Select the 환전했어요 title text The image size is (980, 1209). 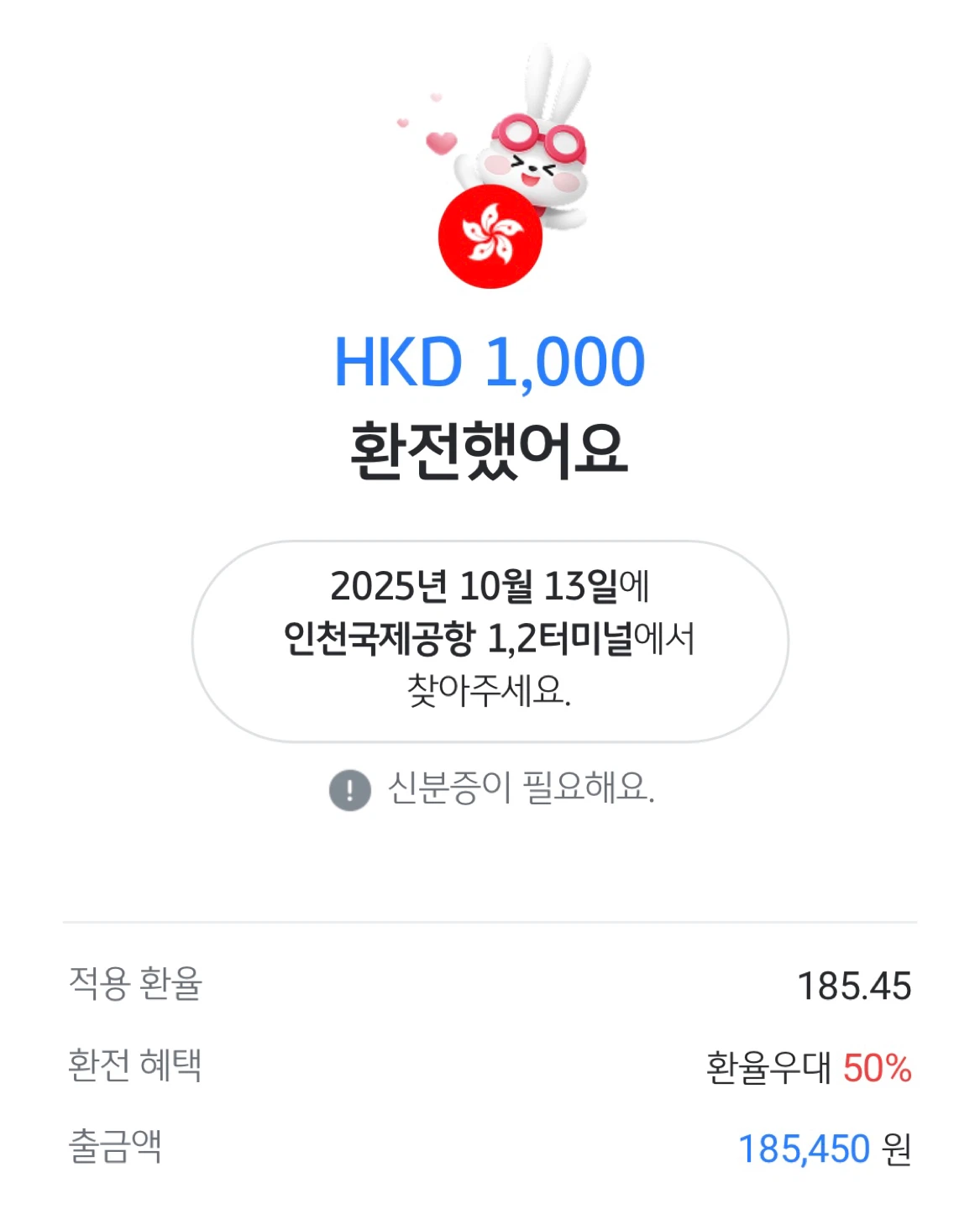[490, 450]
